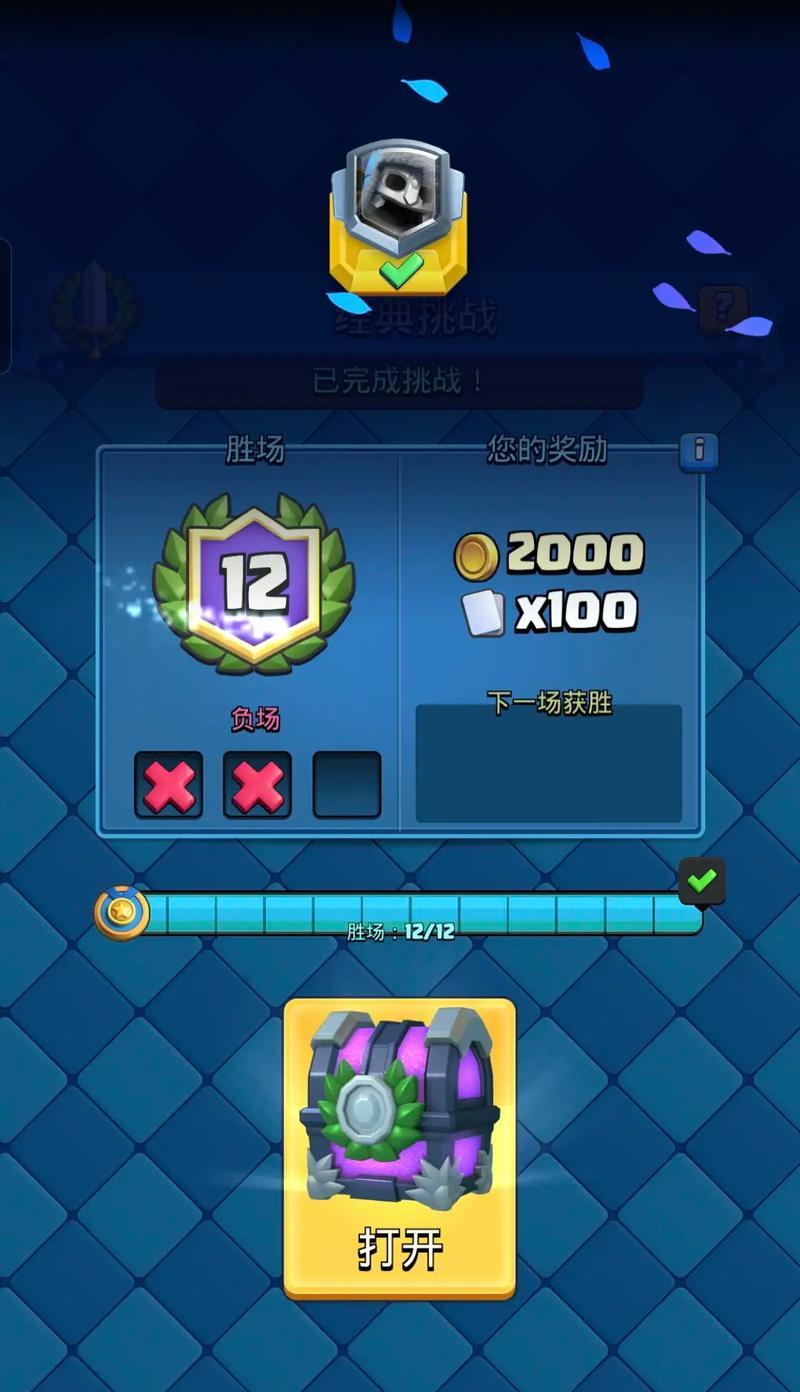
Task: Open the rewards info icon
Action: click(x=698, y=451)
